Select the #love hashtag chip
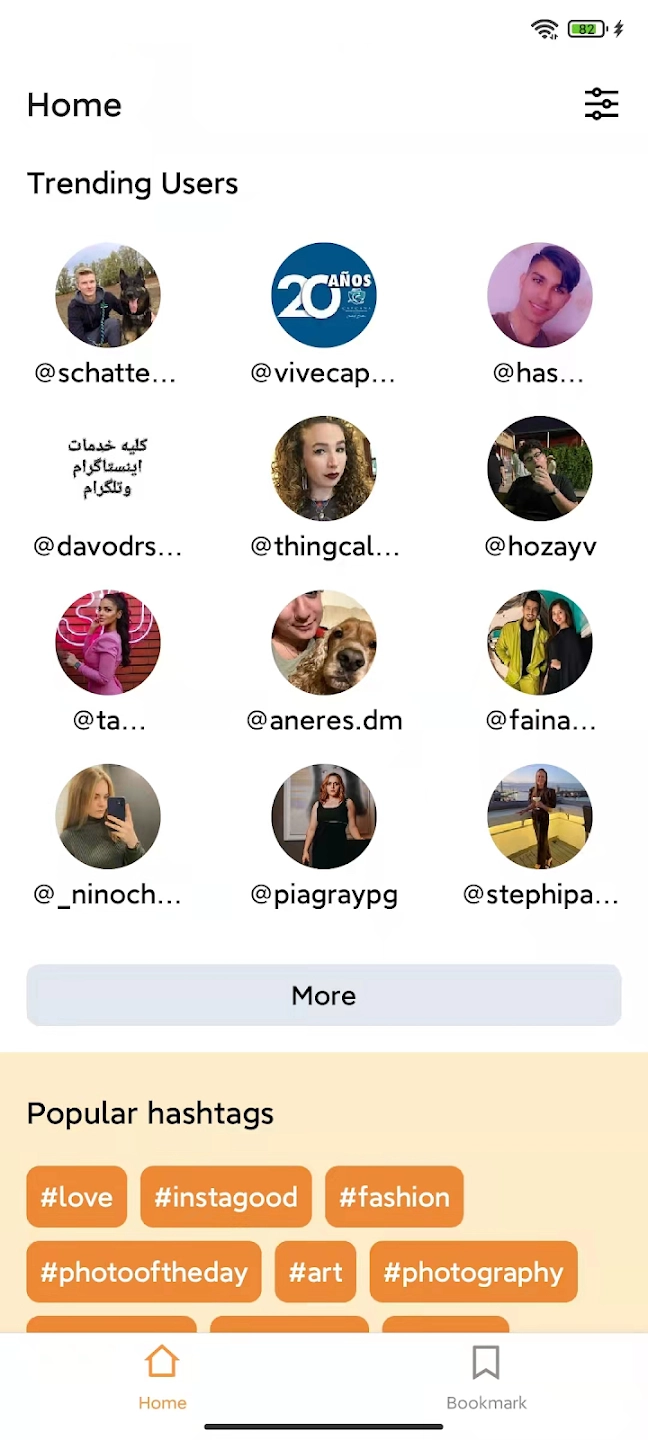The height and width of the screenshot is (1440, 648). (x=77, y=1197)
